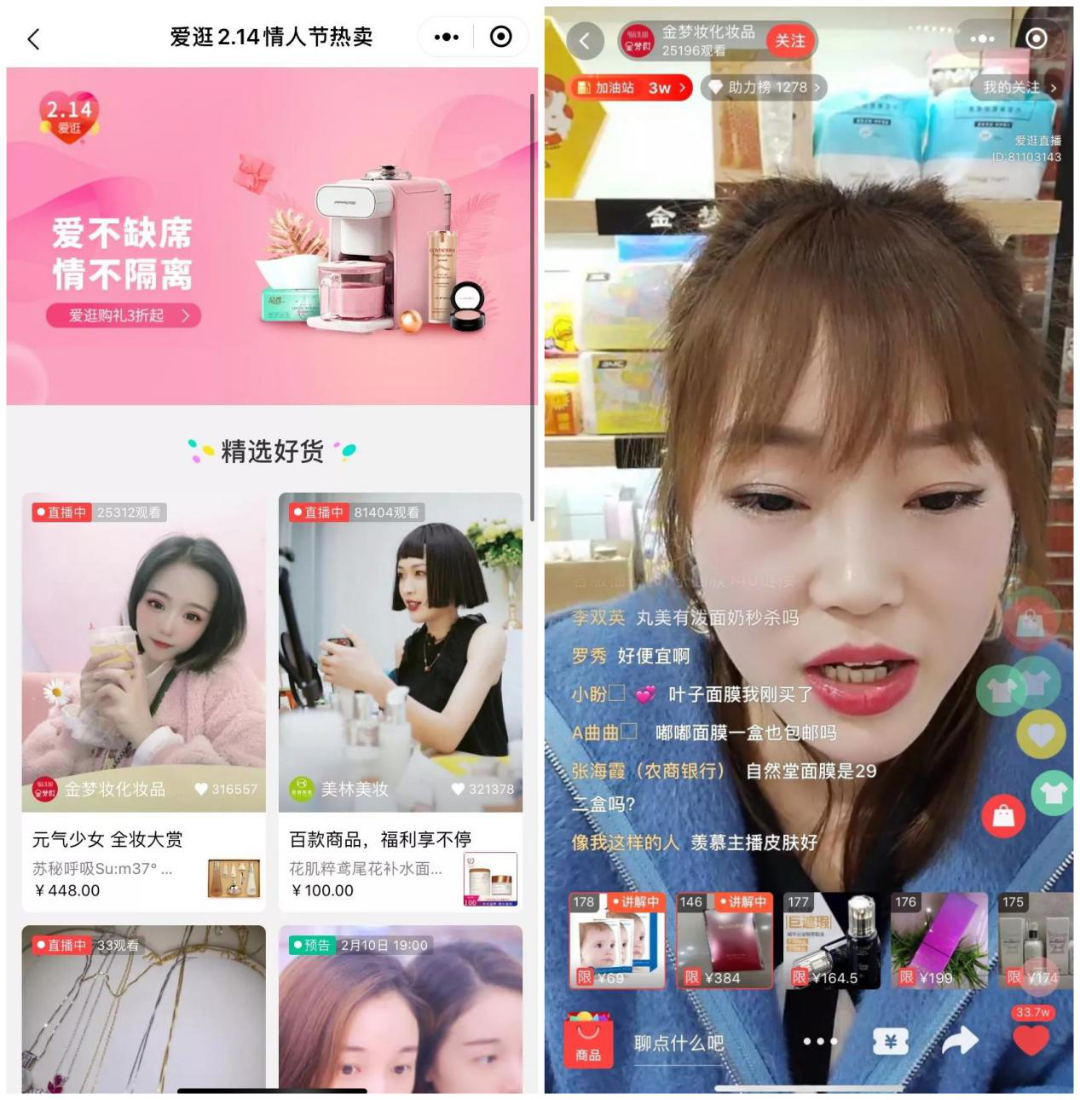
Task: Open product 178 priced ¥69
Action: 617,941
